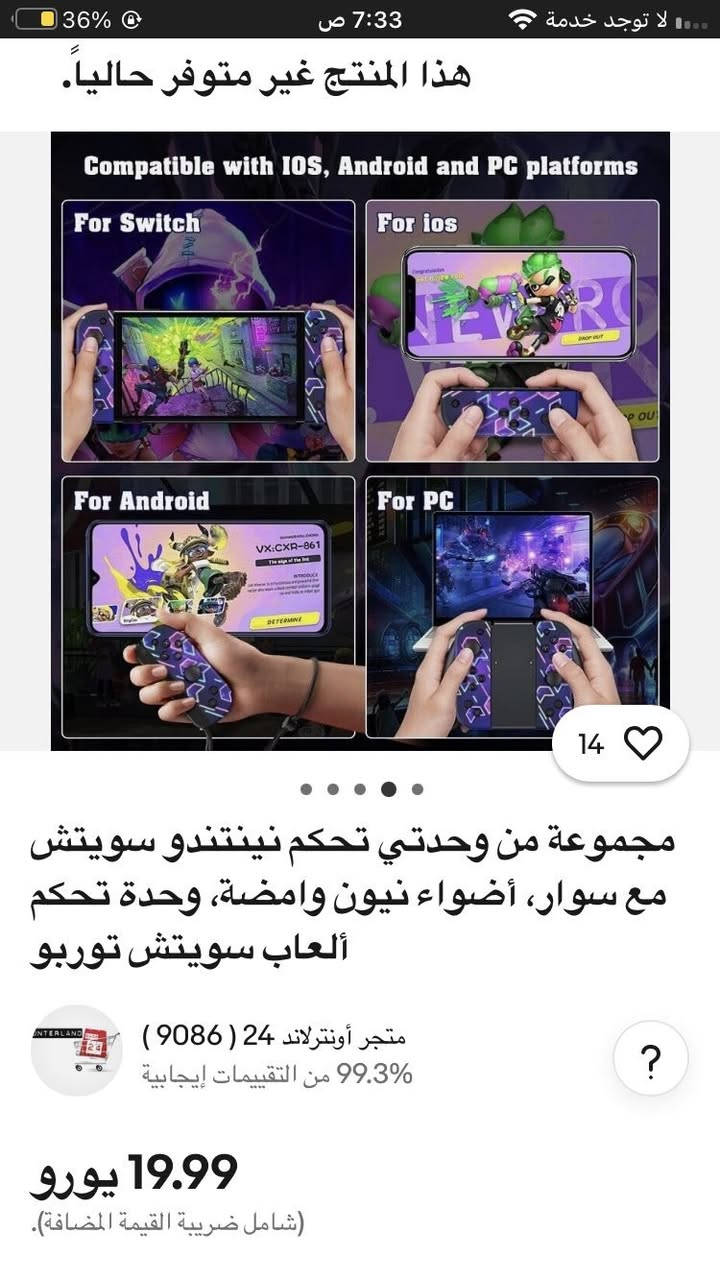This screenshot has height=1281, width=720.
Task: Select the fourth image page indicator dot
Action: (388, 789)
